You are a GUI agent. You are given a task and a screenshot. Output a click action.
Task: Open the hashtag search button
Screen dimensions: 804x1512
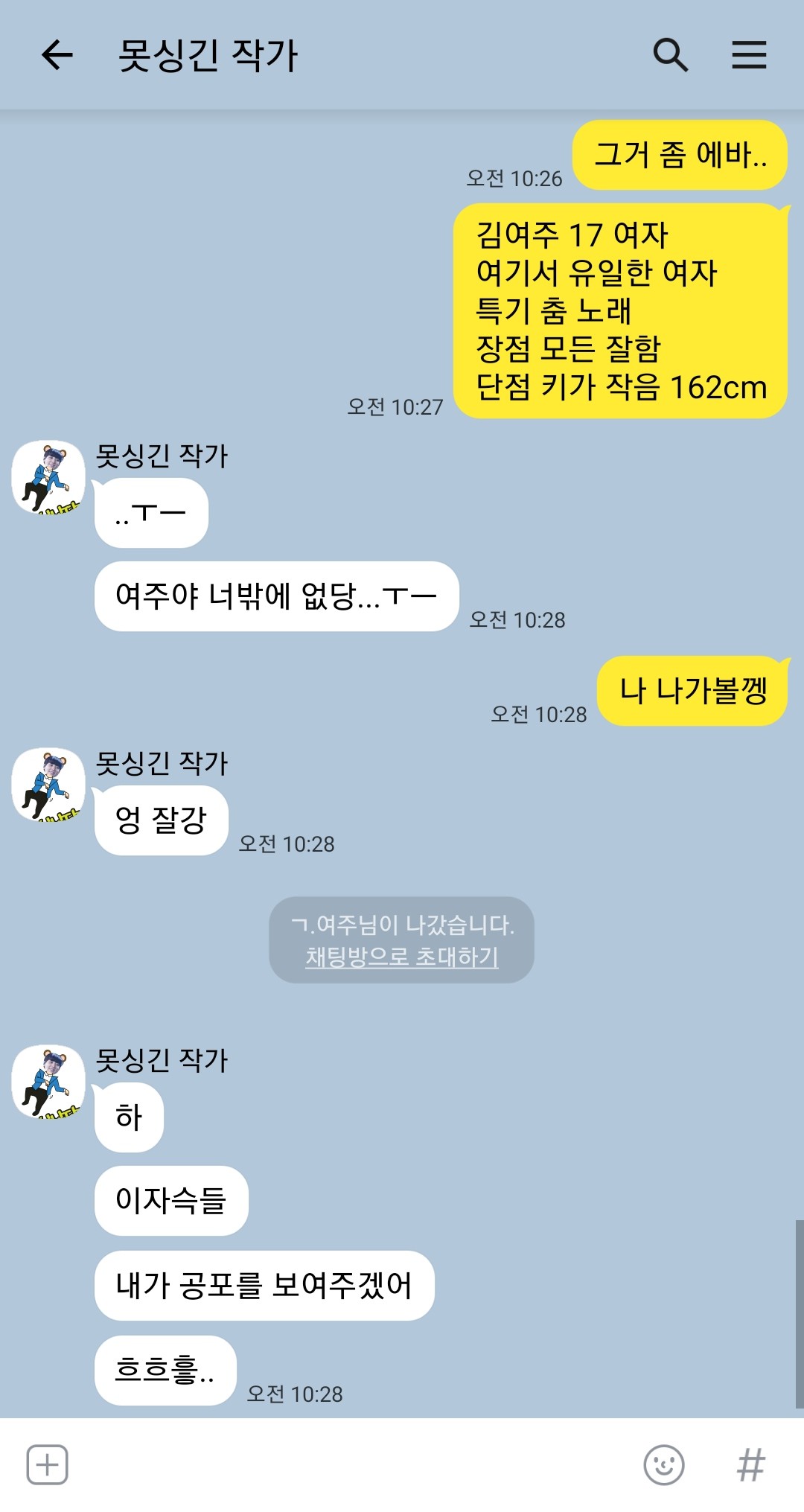(x=750, y=1465)
